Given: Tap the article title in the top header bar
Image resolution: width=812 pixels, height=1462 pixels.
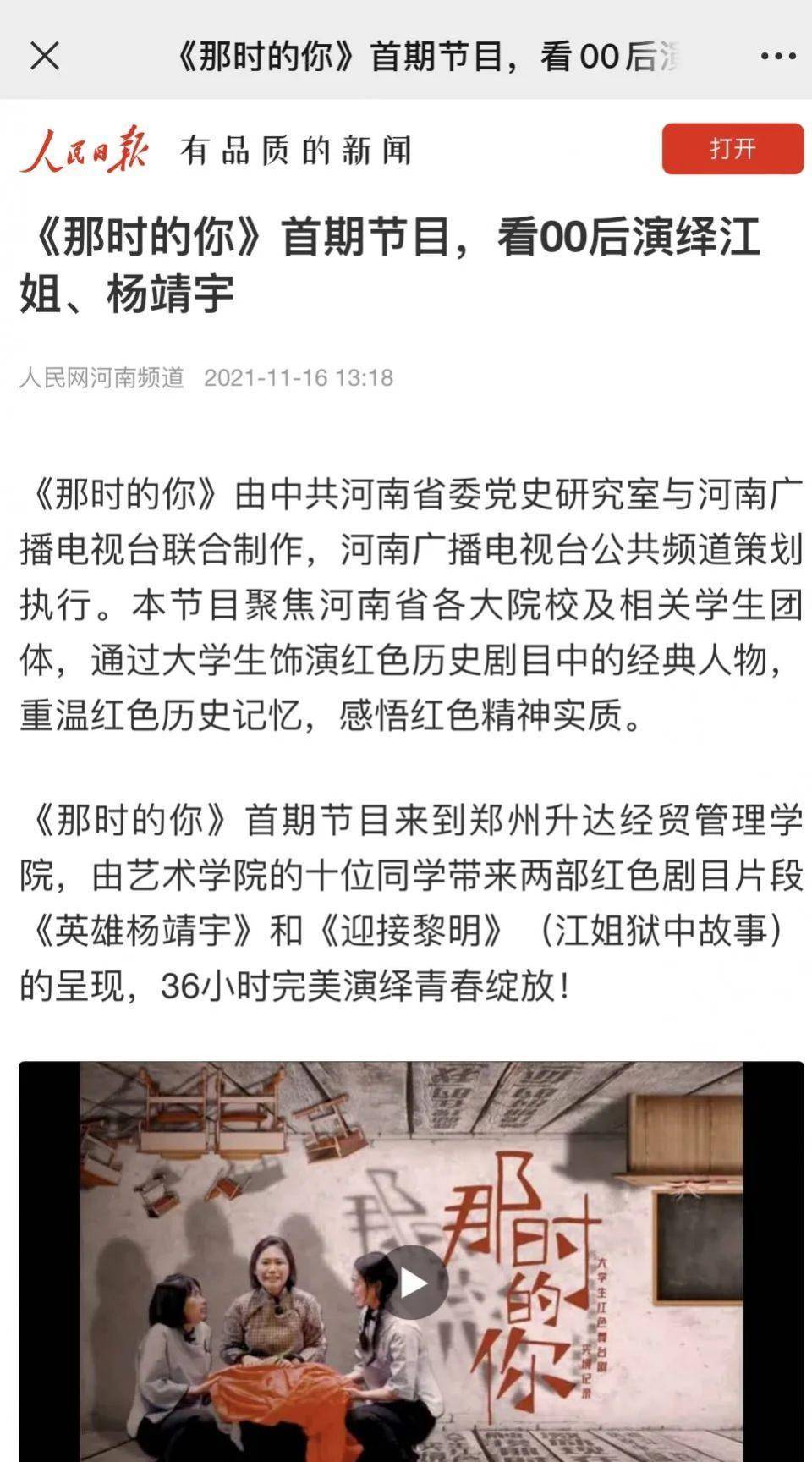Looking at the screenshot, I should (x=414, y=56).
